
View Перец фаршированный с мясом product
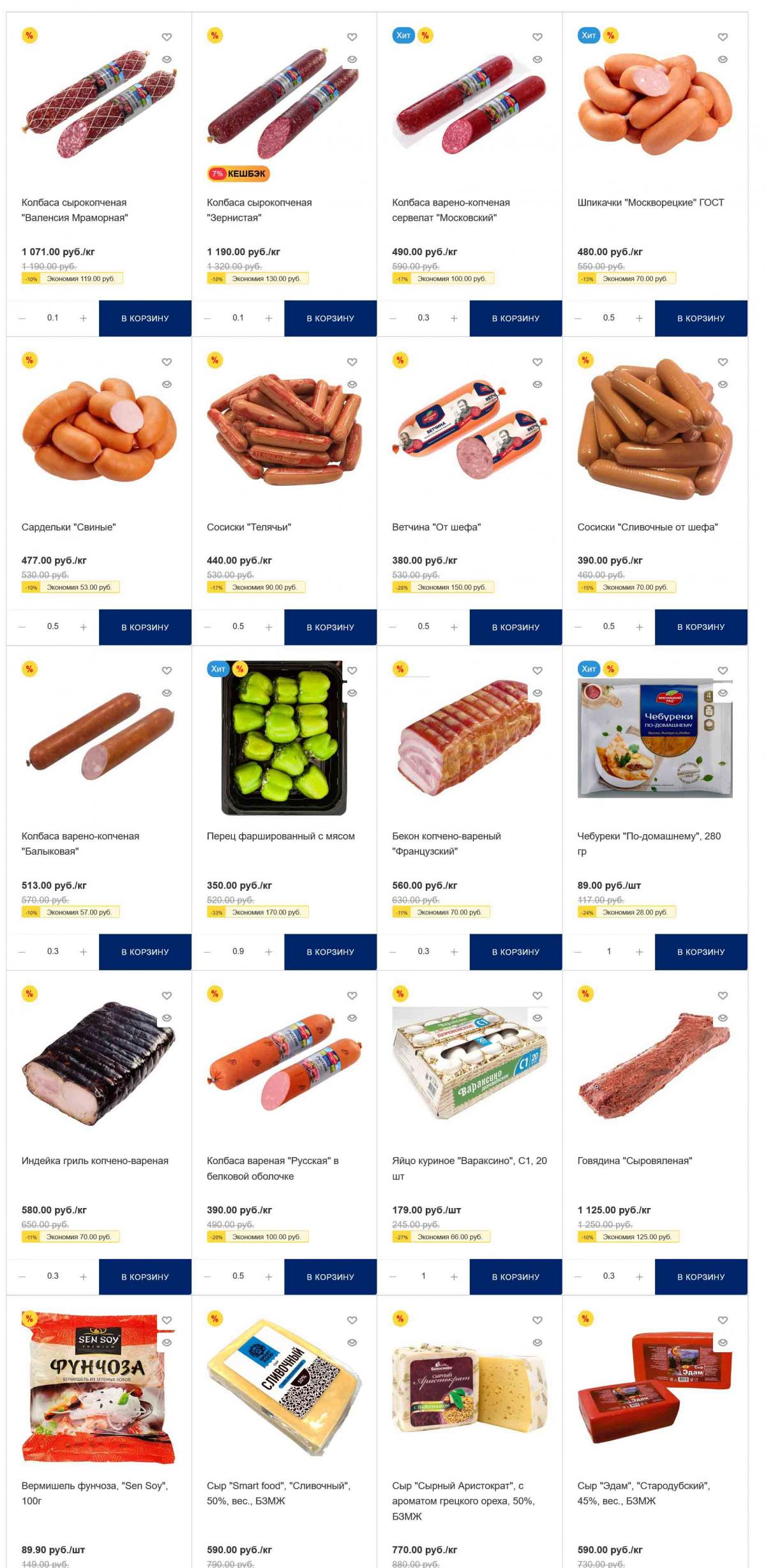[280, 836]
